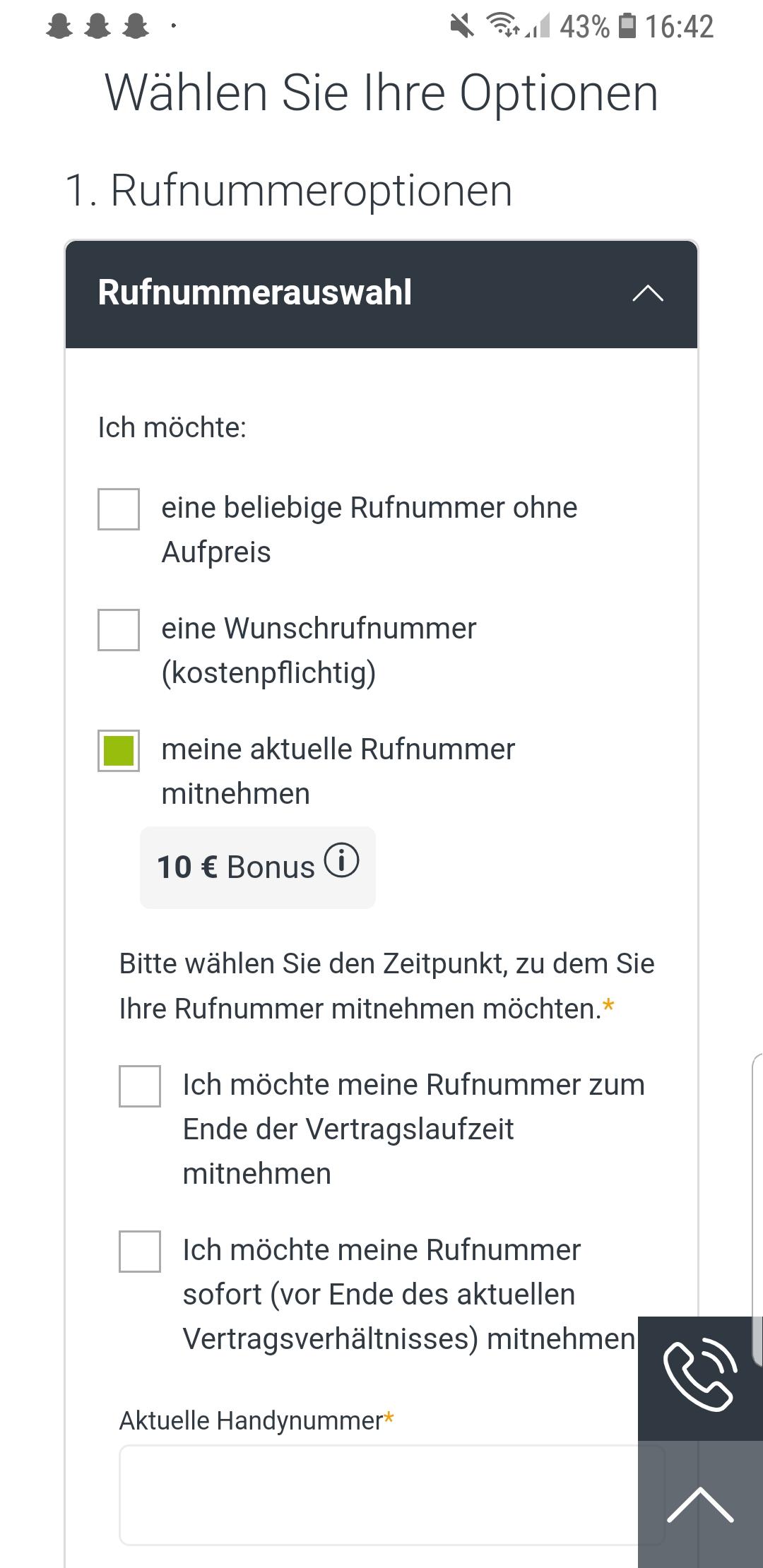Tap the info icon next to 10 € Bonus
Viewport: 763px width, 1568px height.
(341, 862)
